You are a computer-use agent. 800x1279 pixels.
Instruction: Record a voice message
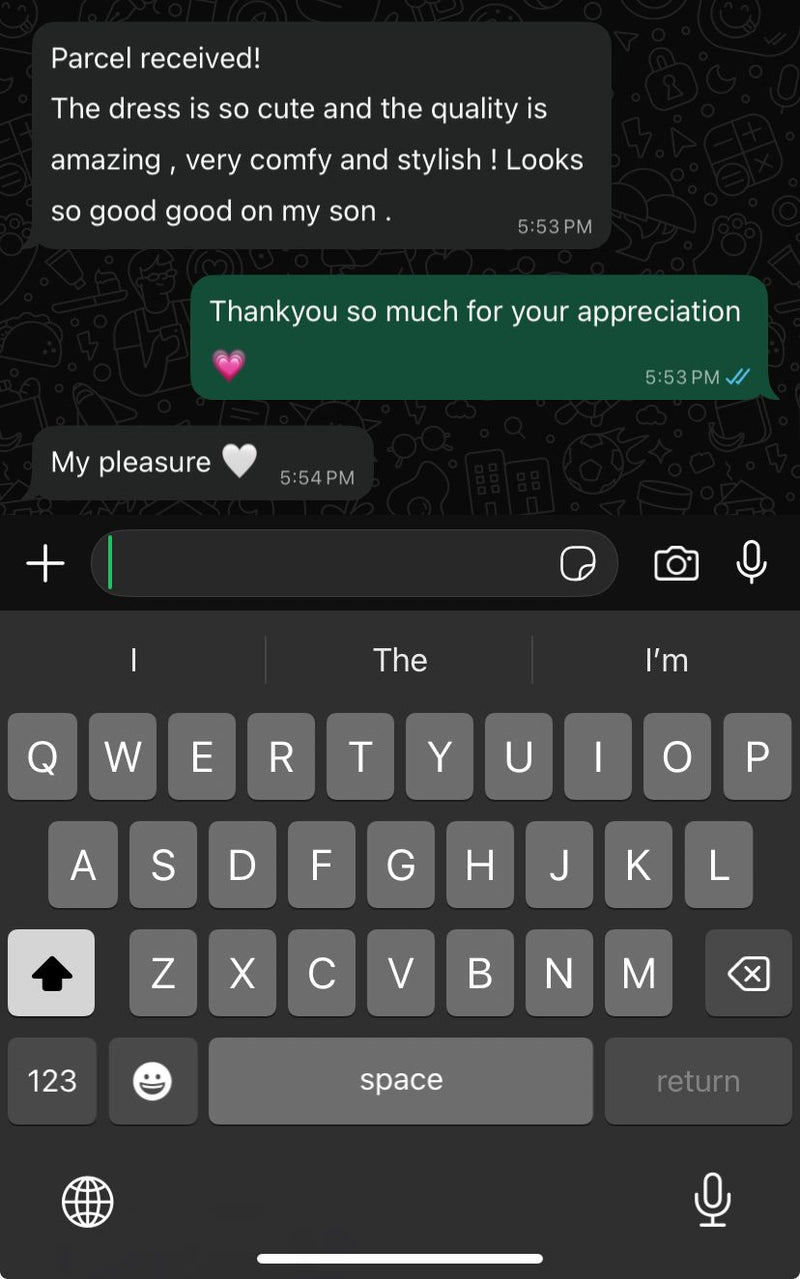[751, 563]
